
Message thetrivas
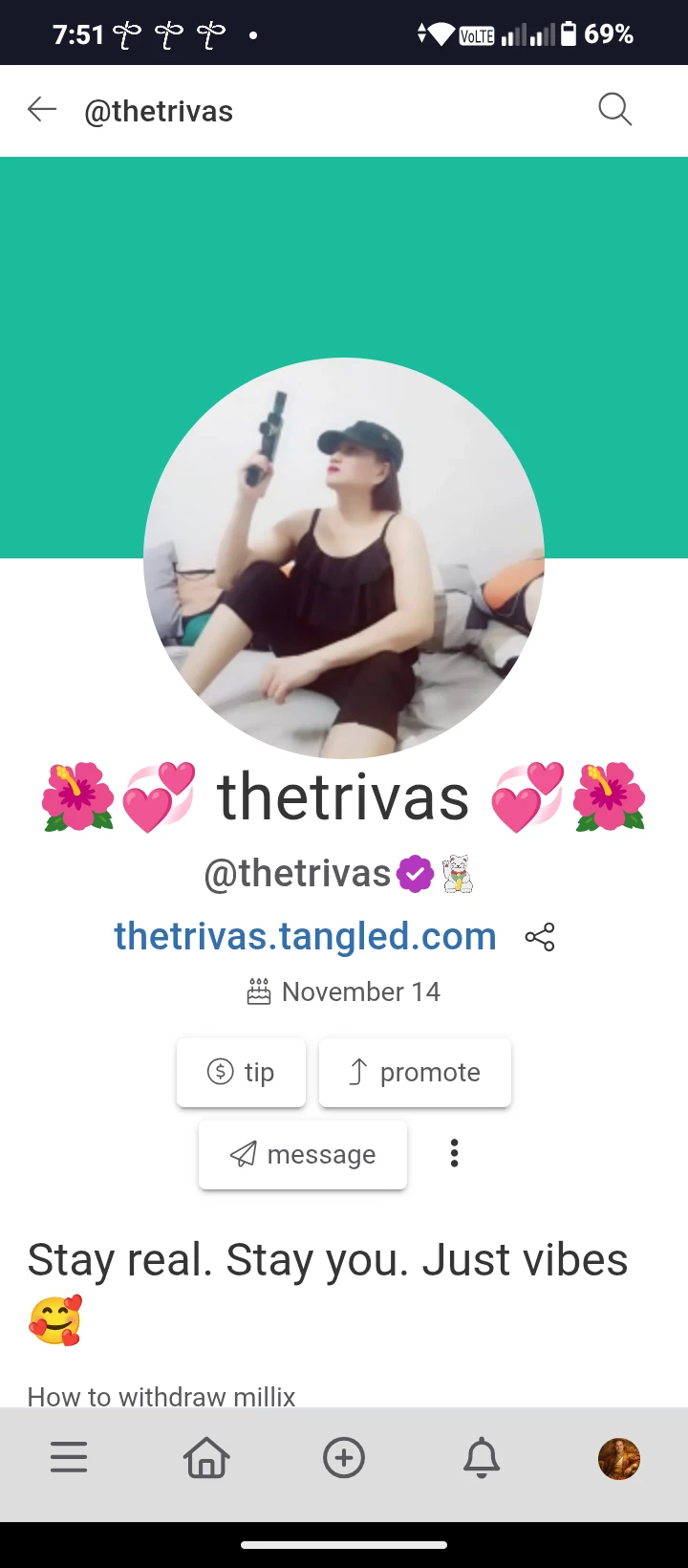[303, 1154]
